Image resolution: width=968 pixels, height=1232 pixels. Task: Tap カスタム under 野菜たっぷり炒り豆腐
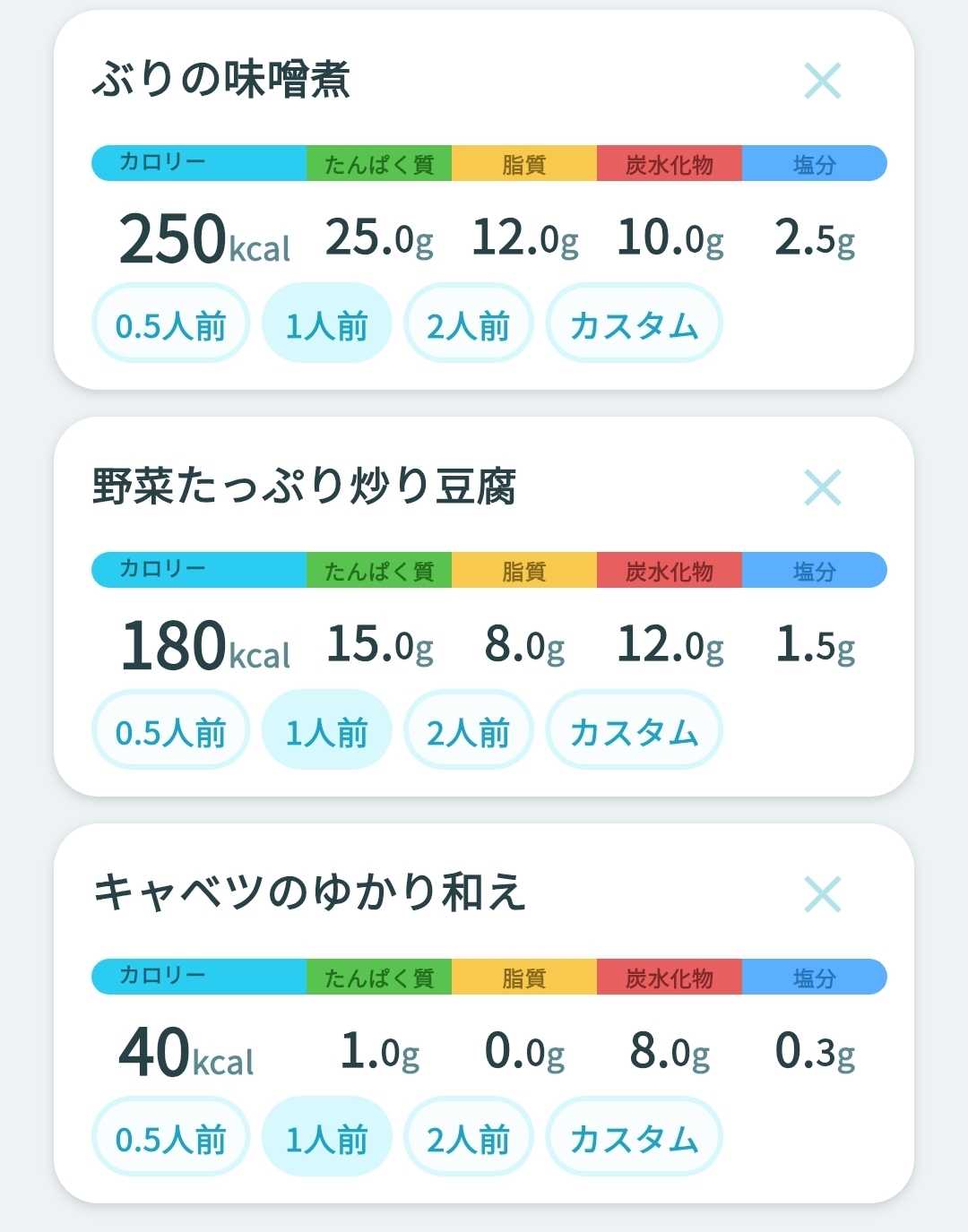634,730
